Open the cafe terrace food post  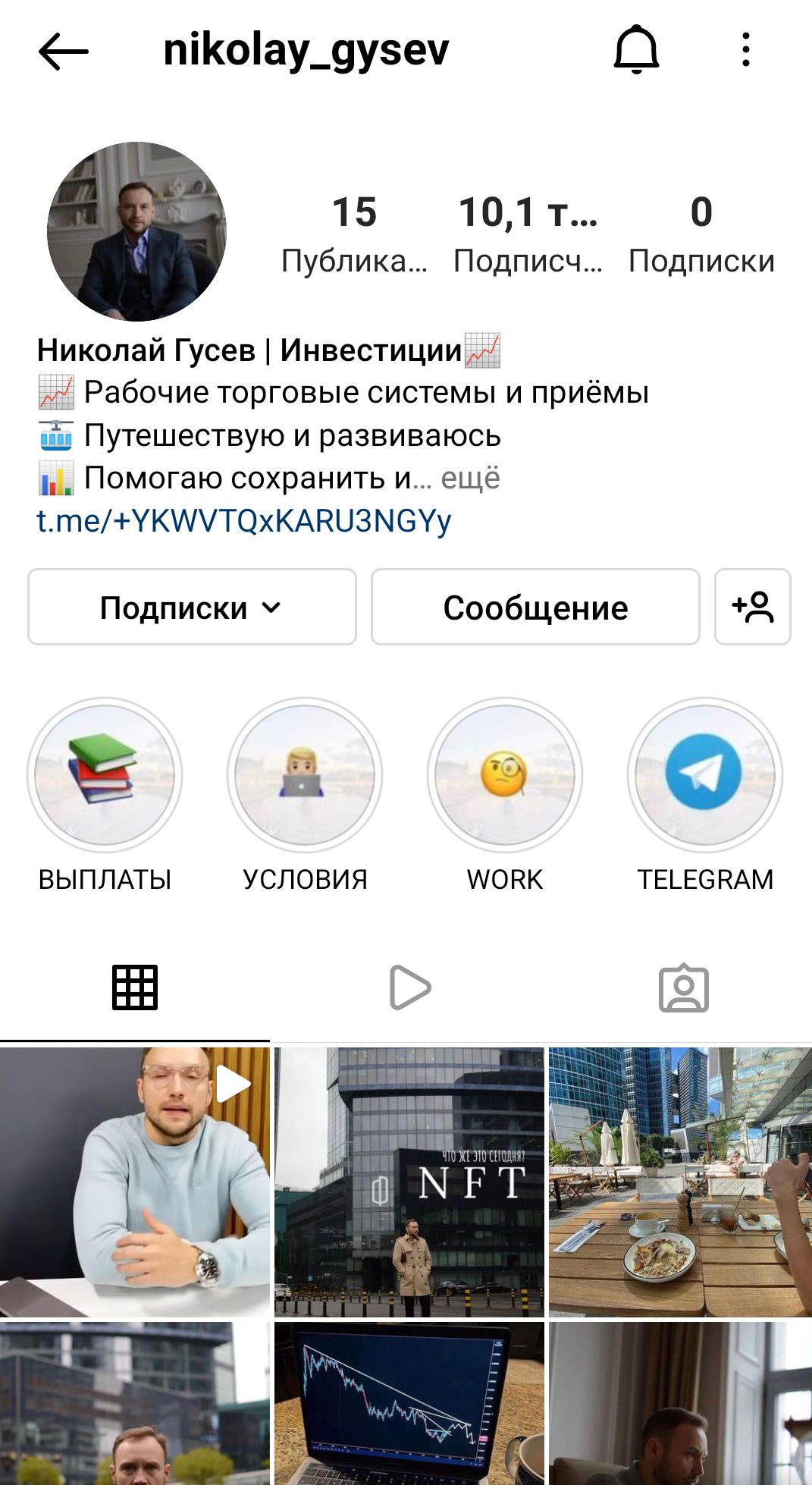point(680,1182)
